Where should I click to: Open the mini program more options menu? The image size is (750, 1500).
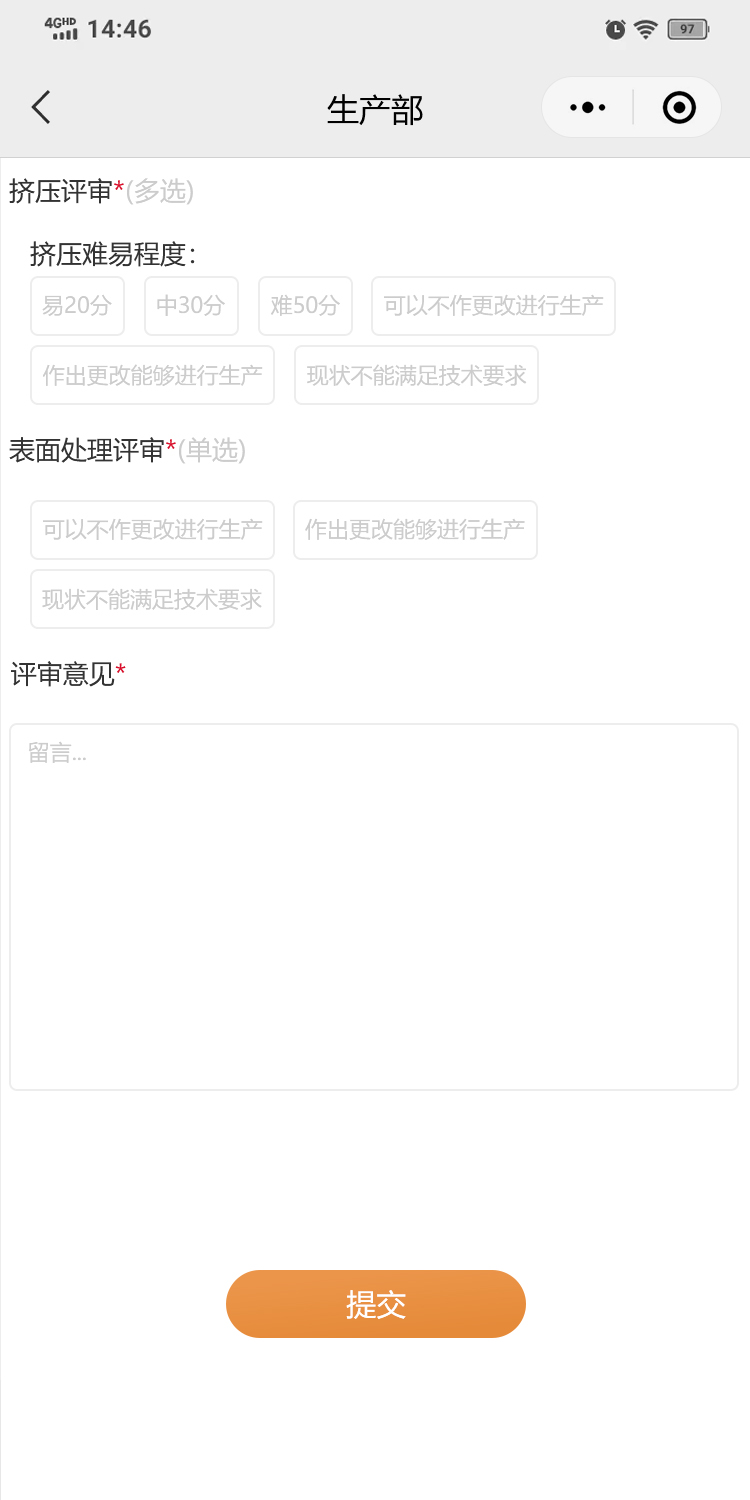pos(588,107)
